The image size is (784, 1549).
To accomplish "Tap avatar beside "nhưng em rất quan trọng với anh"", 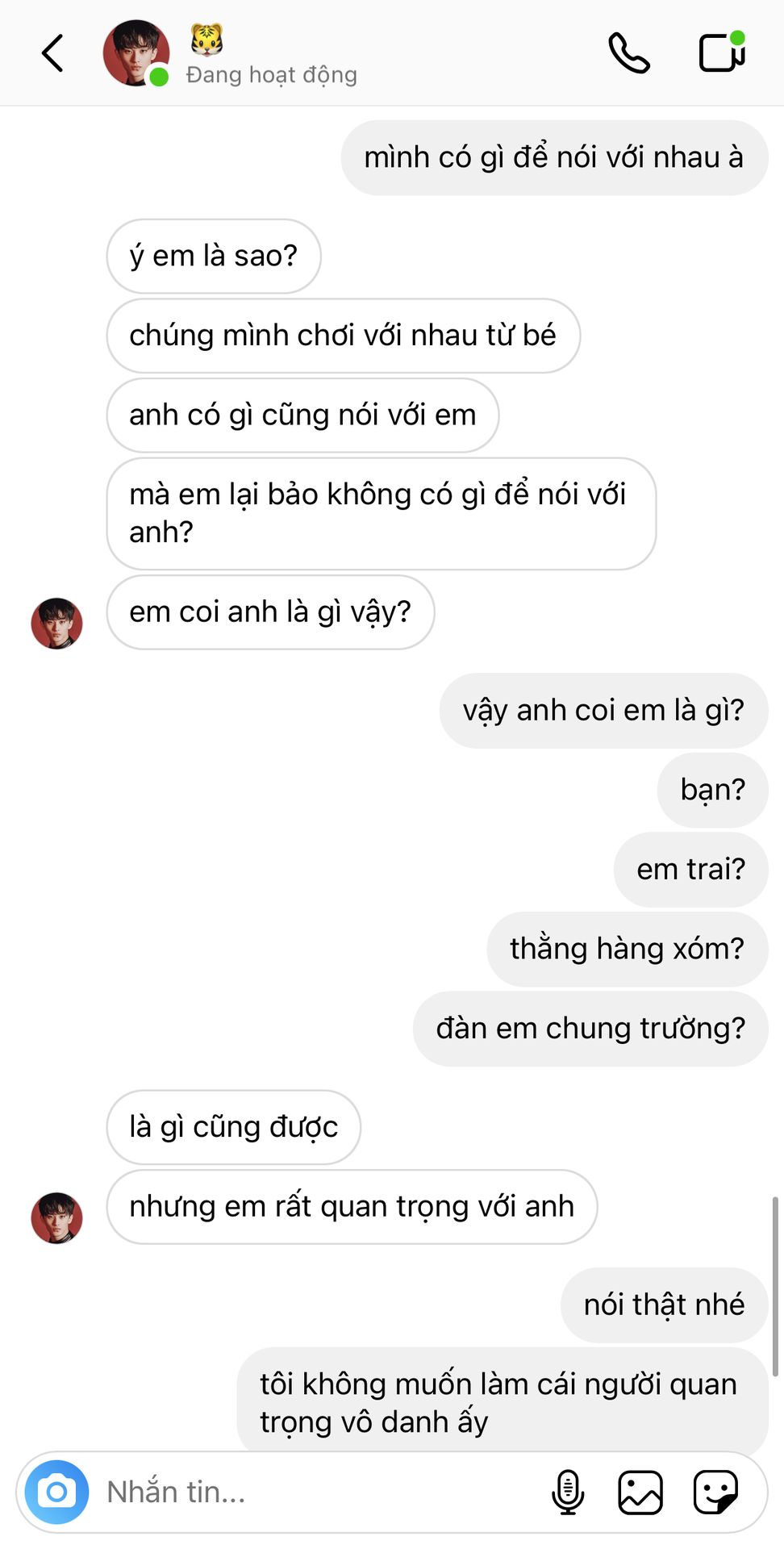I will tap(56, 1217).
